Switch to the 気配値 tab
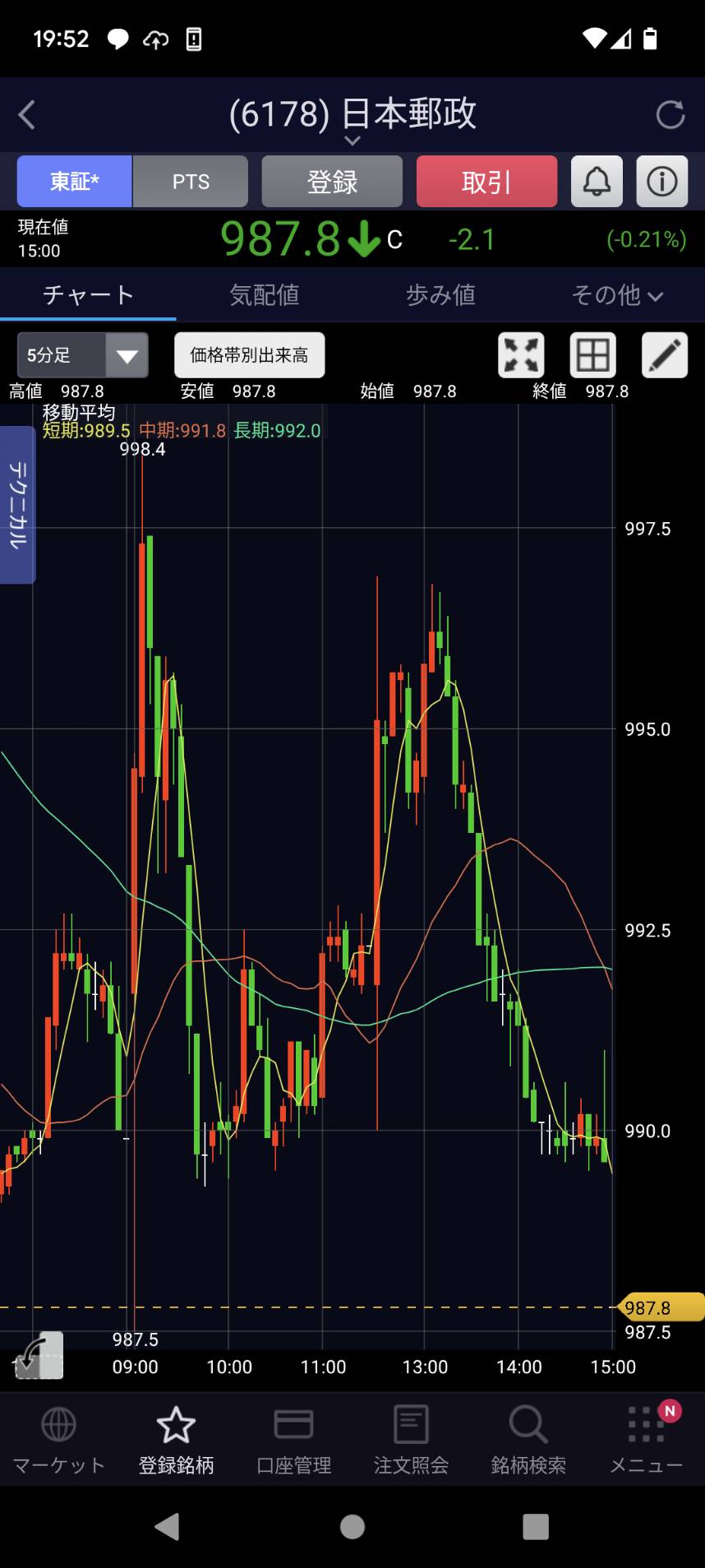The width and height of the screenshot is (705, 1568). [x=264, y=294]
